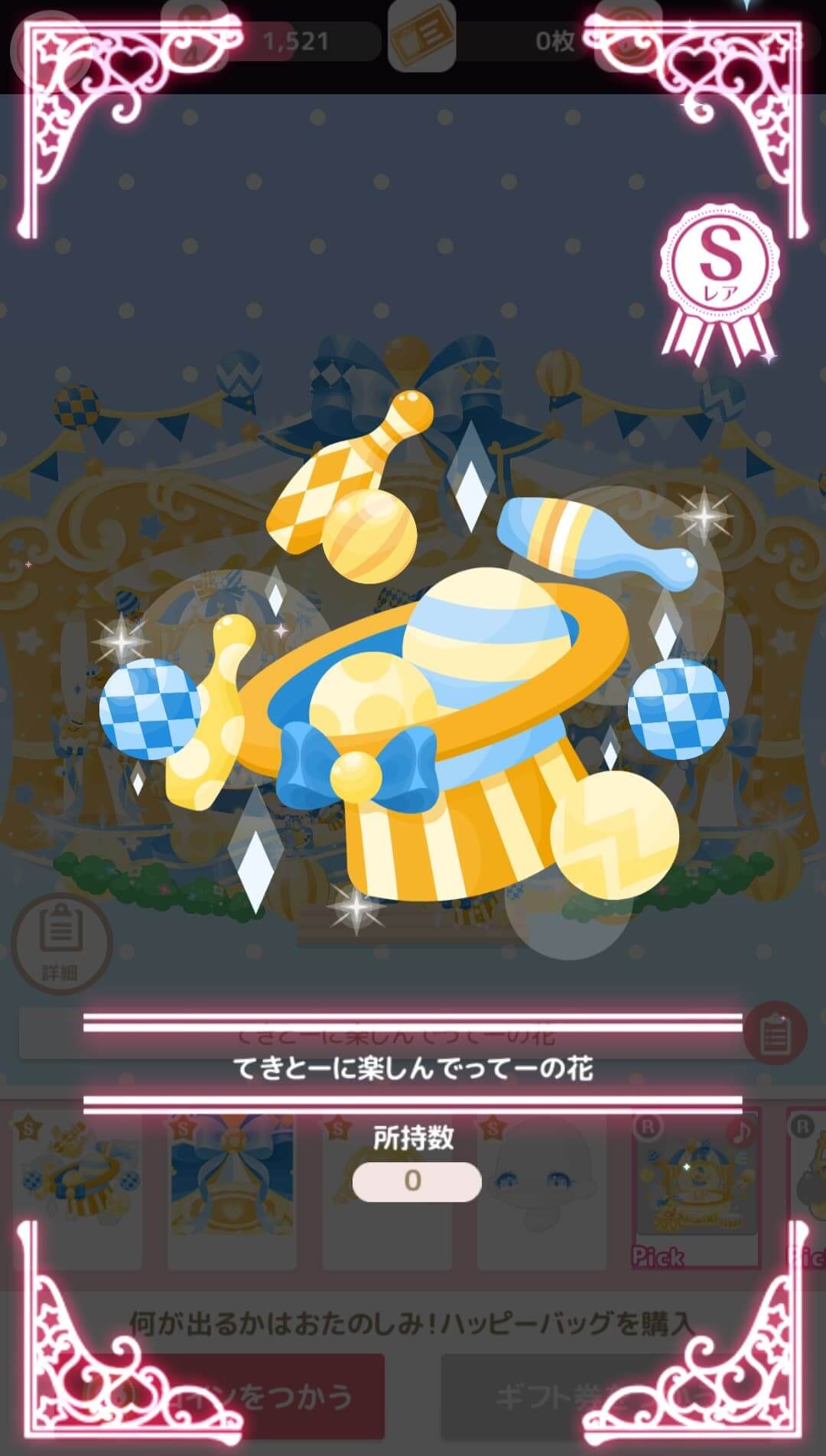Select the Pick R-rare music item thumbnail

point(696,1188)
